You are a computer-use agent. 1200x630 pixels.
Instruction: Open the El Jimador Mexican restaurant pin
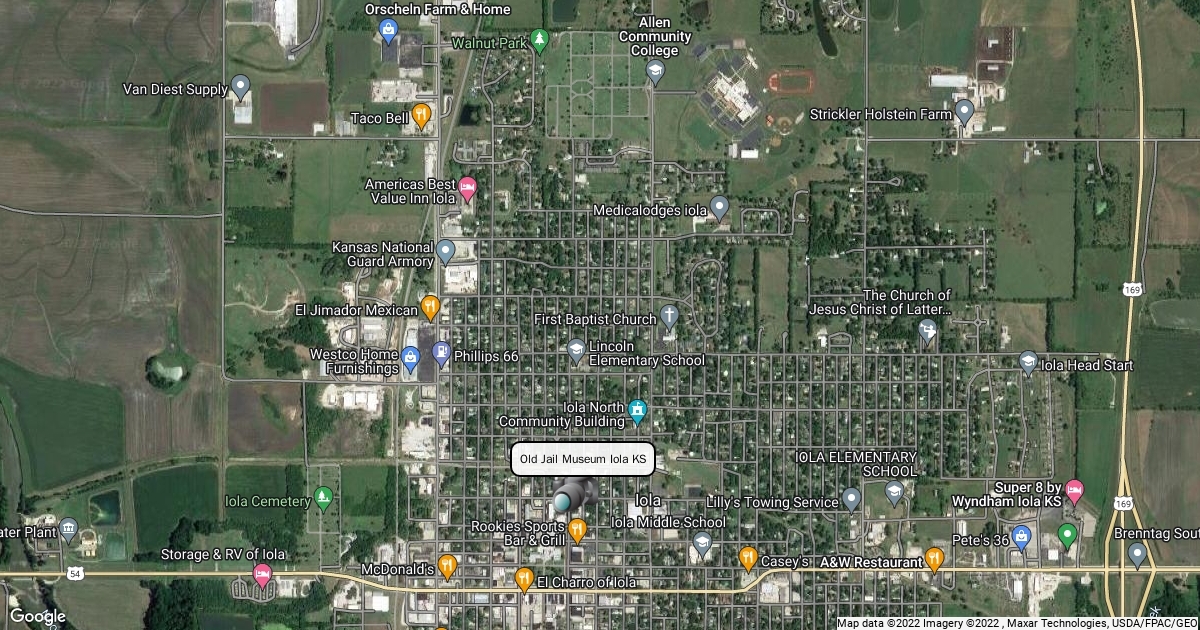(x=430, y=306)
